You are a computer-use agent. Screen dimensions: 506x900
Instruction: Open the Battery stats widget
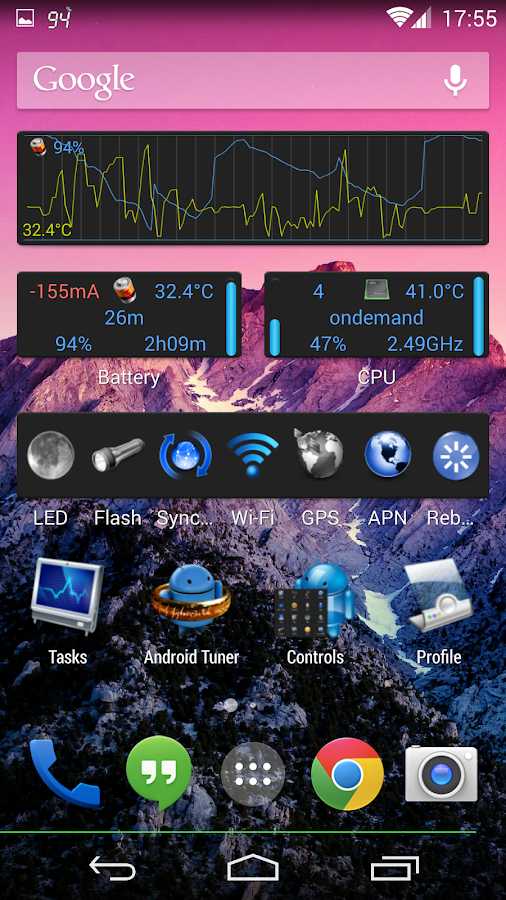129,315
